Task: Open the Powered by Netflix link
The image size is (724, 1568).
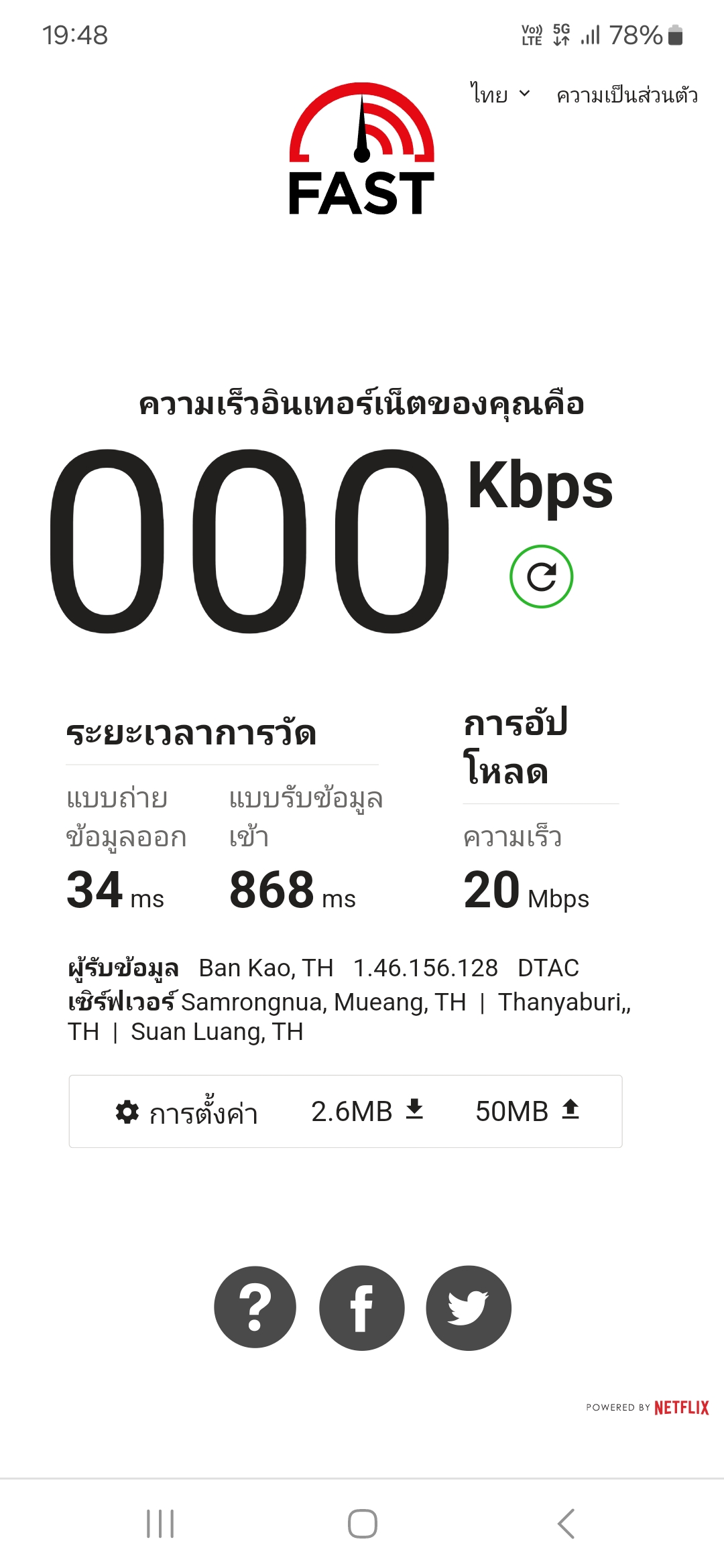Action: (647, 1407)
